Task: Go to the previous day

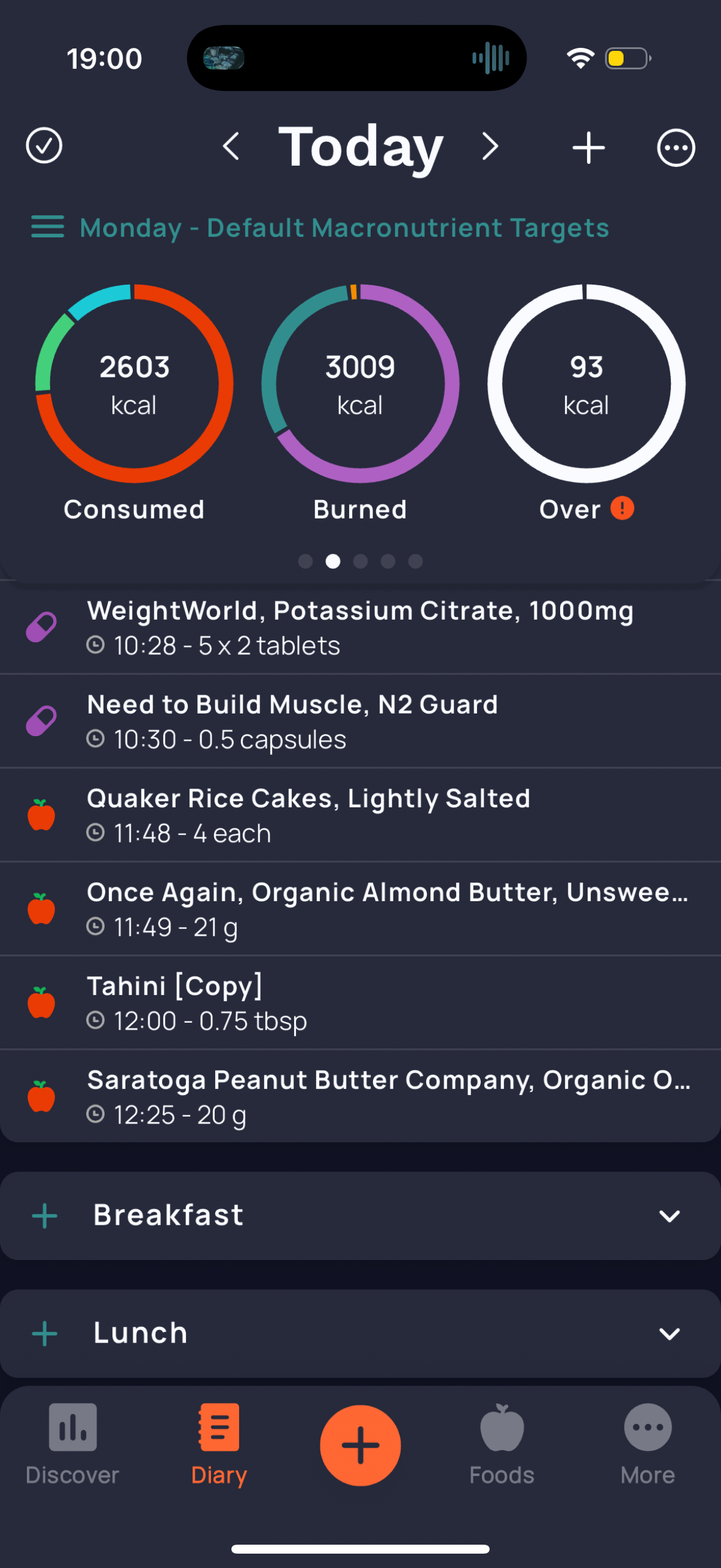Action: click(x=231, y=147)
